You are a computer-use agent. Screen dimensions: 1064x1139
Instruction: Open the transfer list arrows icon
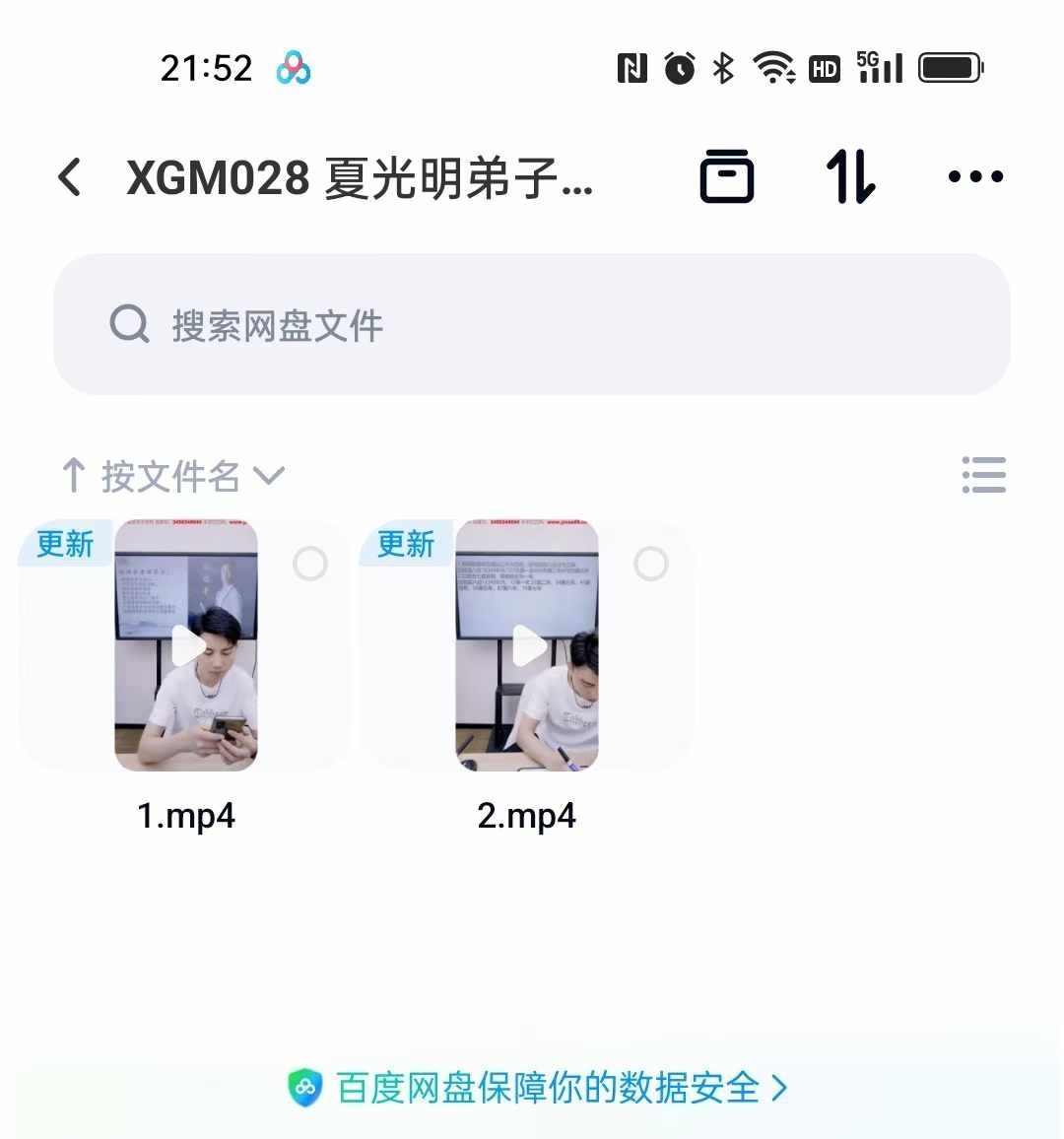(850, 177)
